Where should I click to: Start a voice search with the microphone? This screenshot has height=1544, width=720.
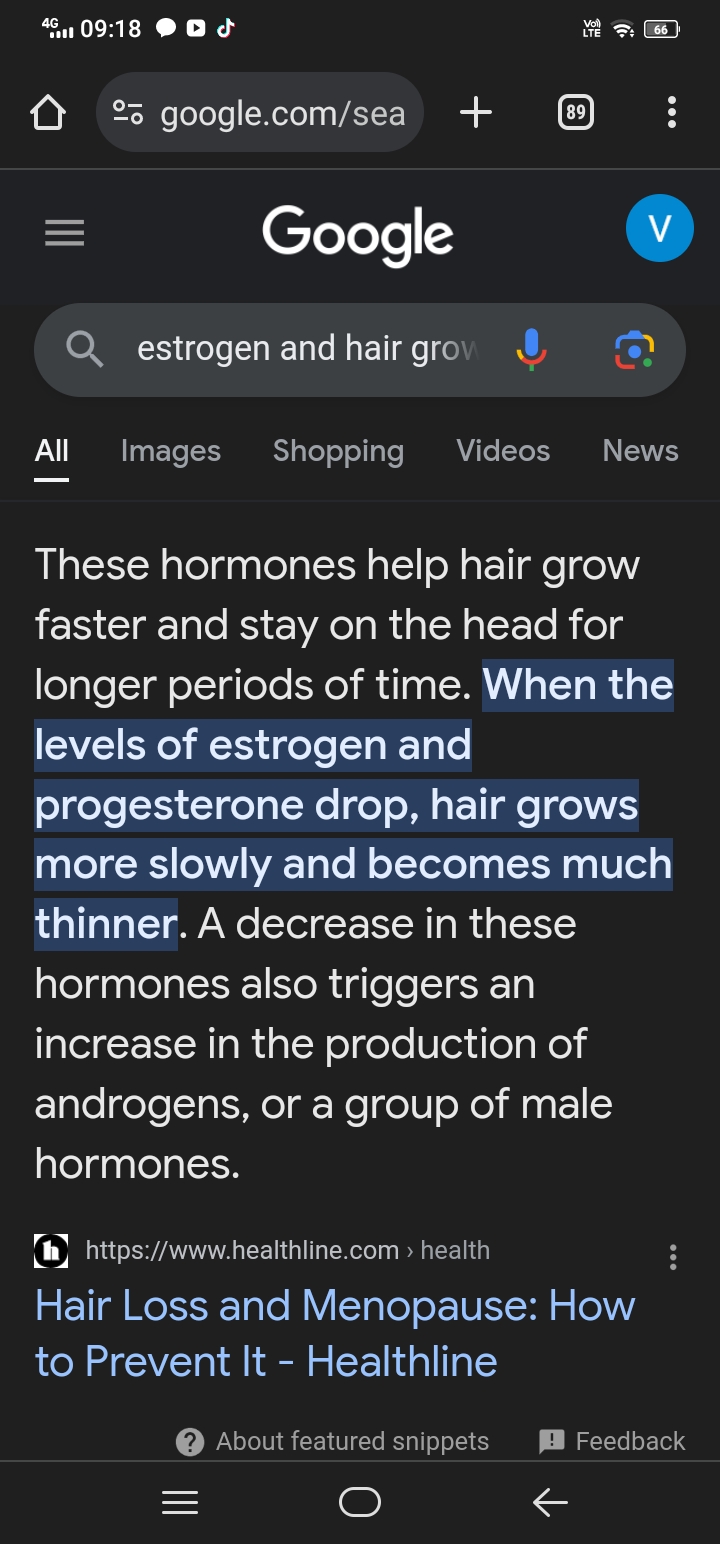click(x=531, y=349)
